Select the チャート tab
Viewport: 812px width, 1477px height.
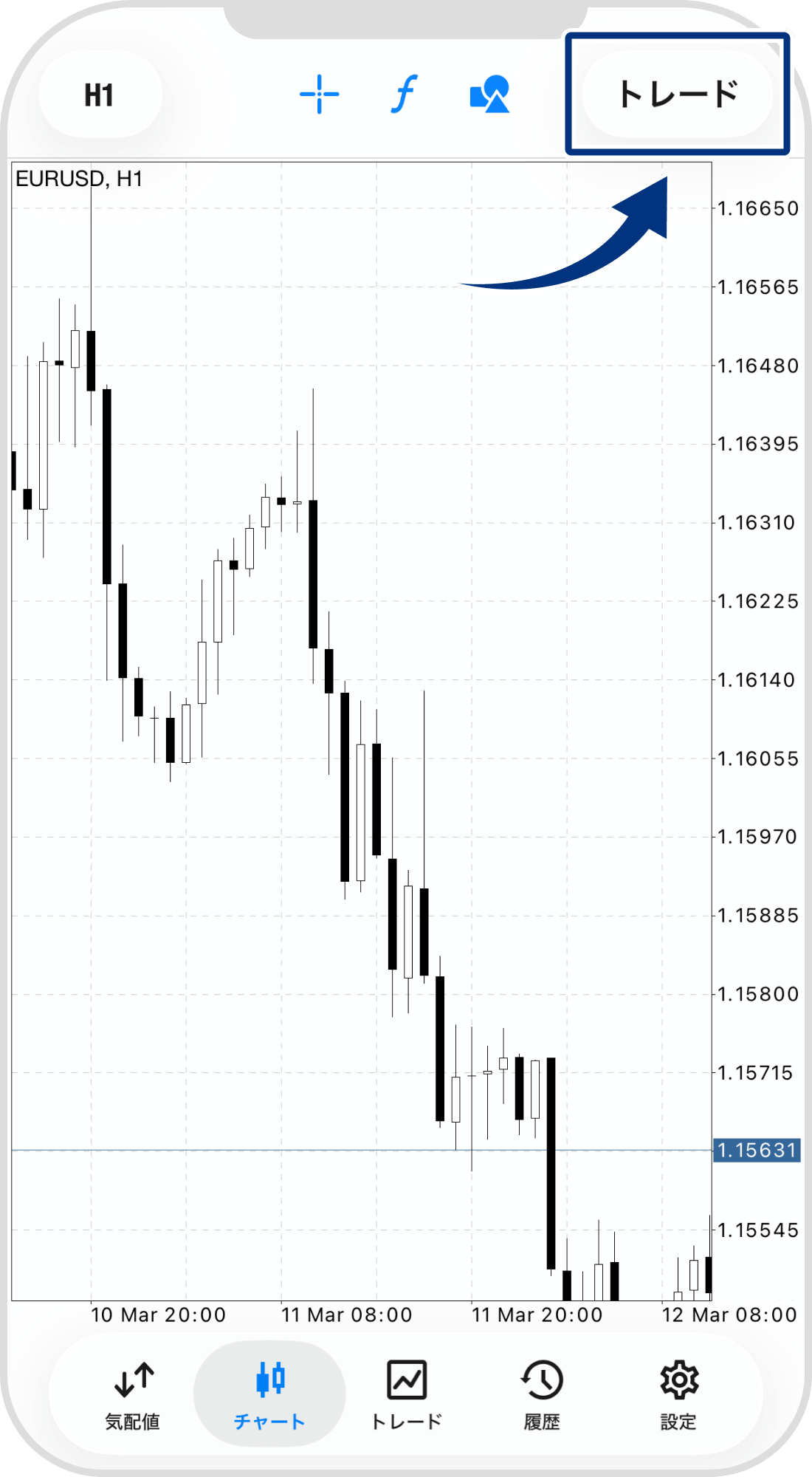click(269, 1394)
